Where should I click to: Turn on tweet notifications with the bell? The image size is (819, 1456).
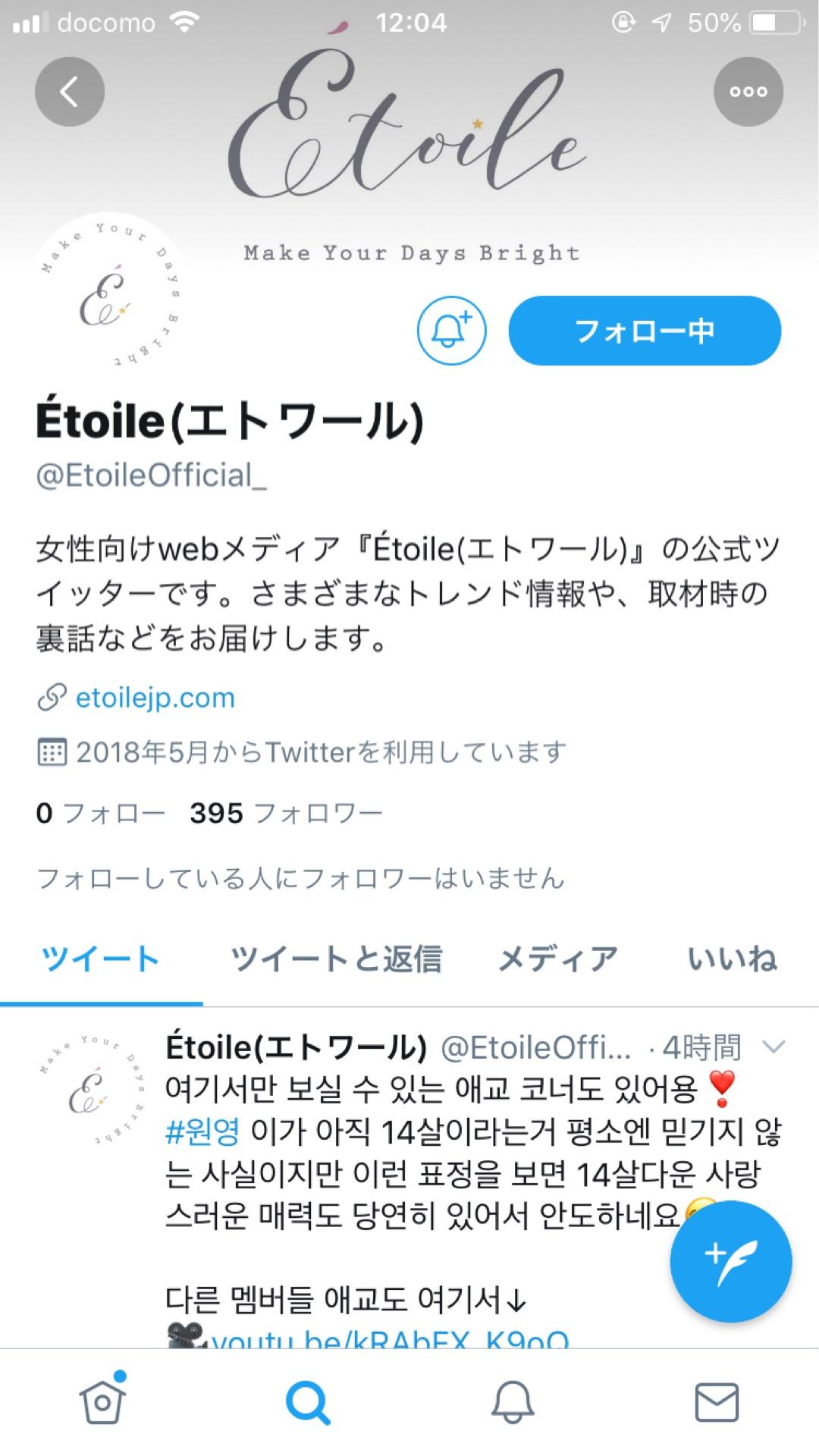451,331
